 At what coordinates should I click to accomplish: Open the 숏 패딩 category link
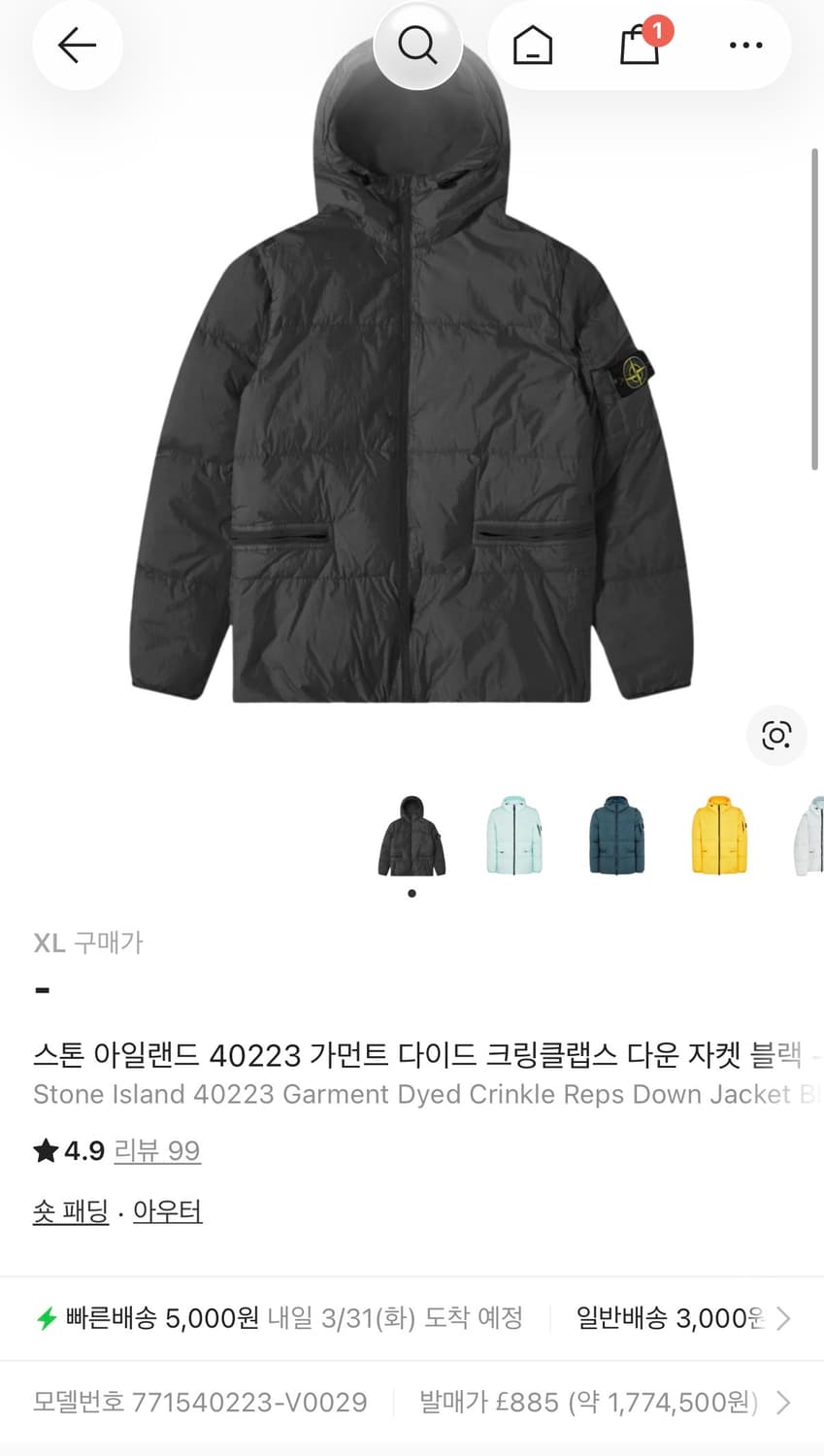pos(70,1210)
